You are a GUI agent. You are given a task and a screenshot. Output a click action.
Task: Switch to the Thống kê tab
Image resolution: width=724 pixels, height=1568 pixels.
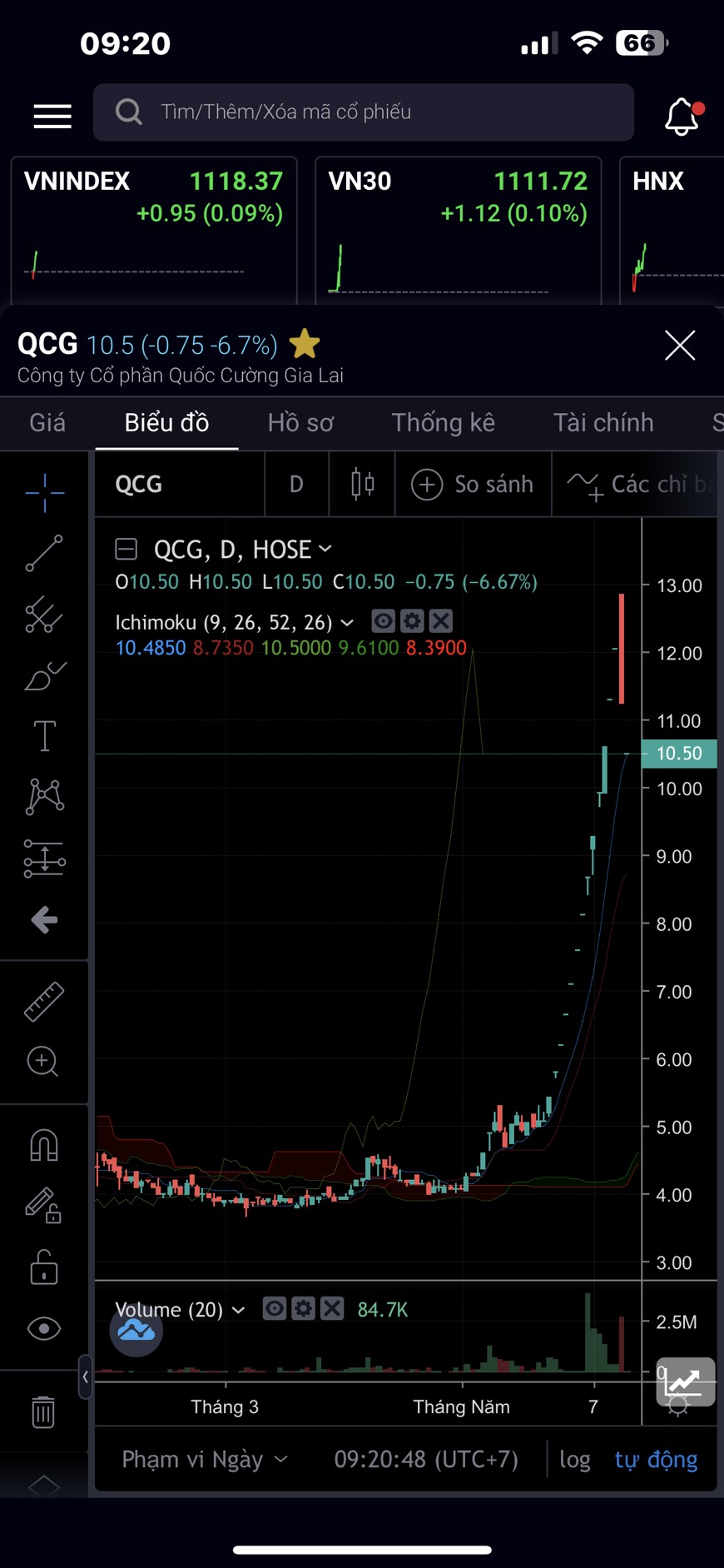(444, 423)
